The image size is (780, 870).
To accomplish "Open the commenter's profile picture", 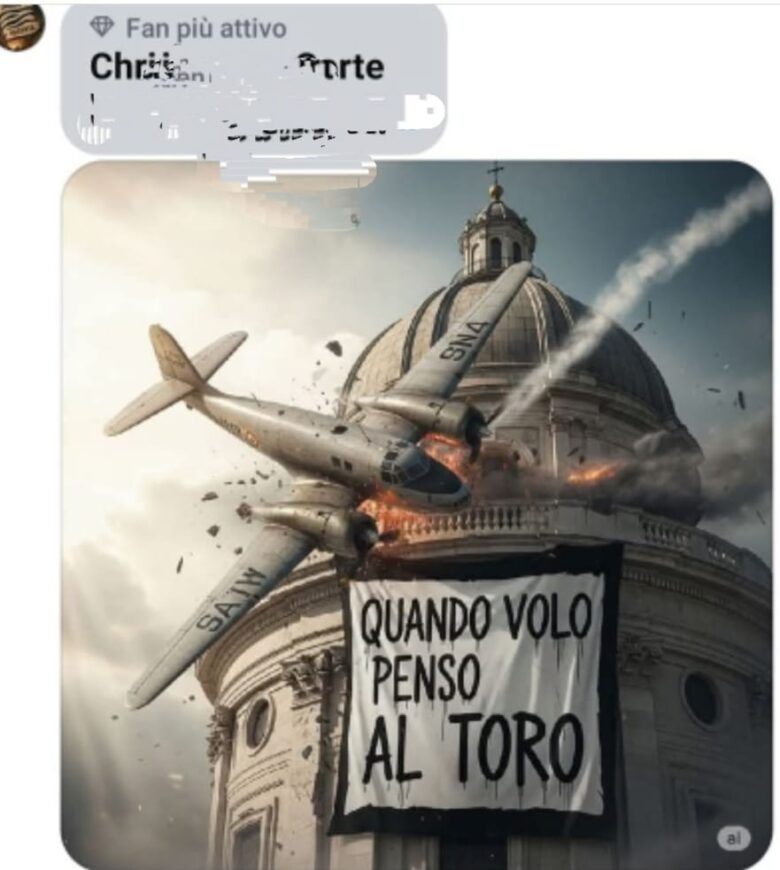I will click(x=22, y=26).
